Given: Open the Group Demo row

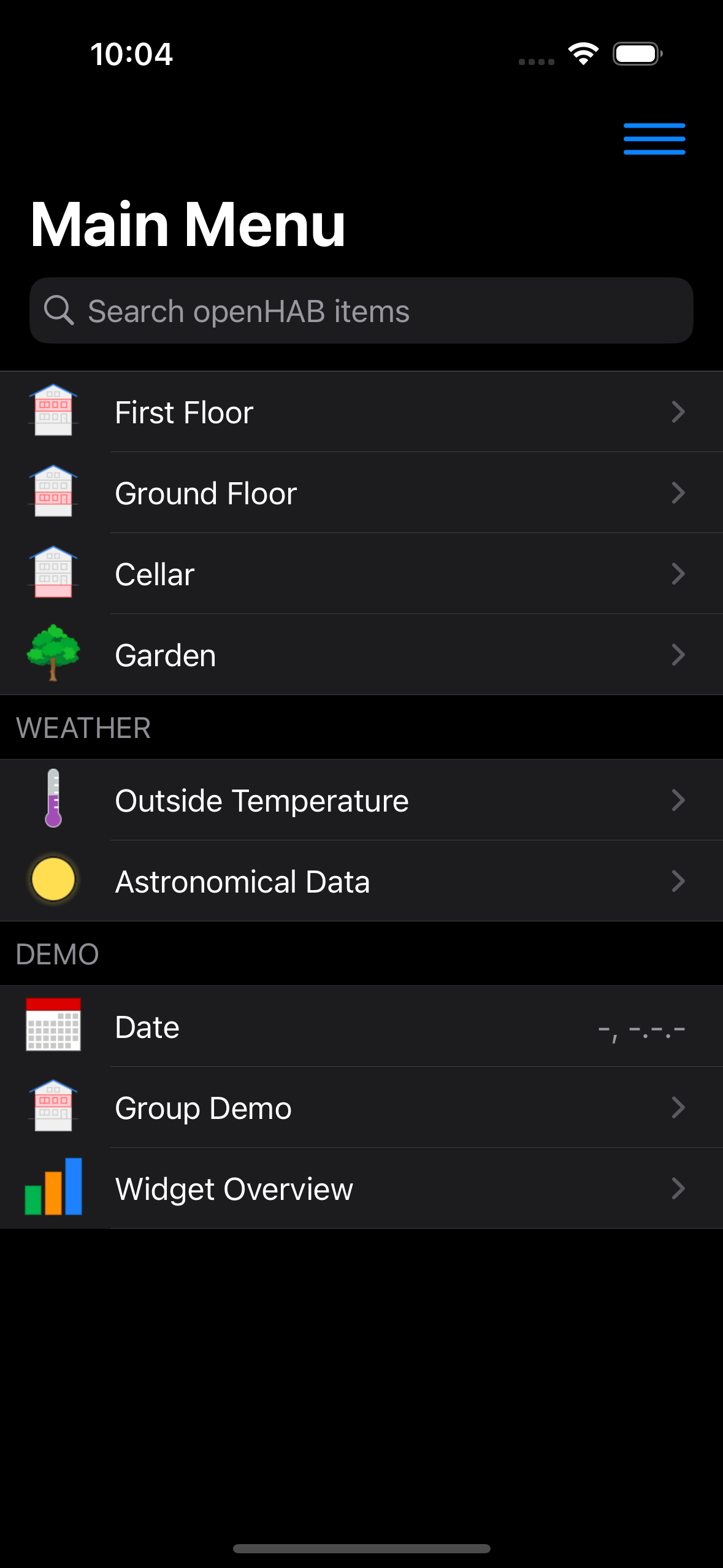Looking at the screenshot, I should (362, 1108).
